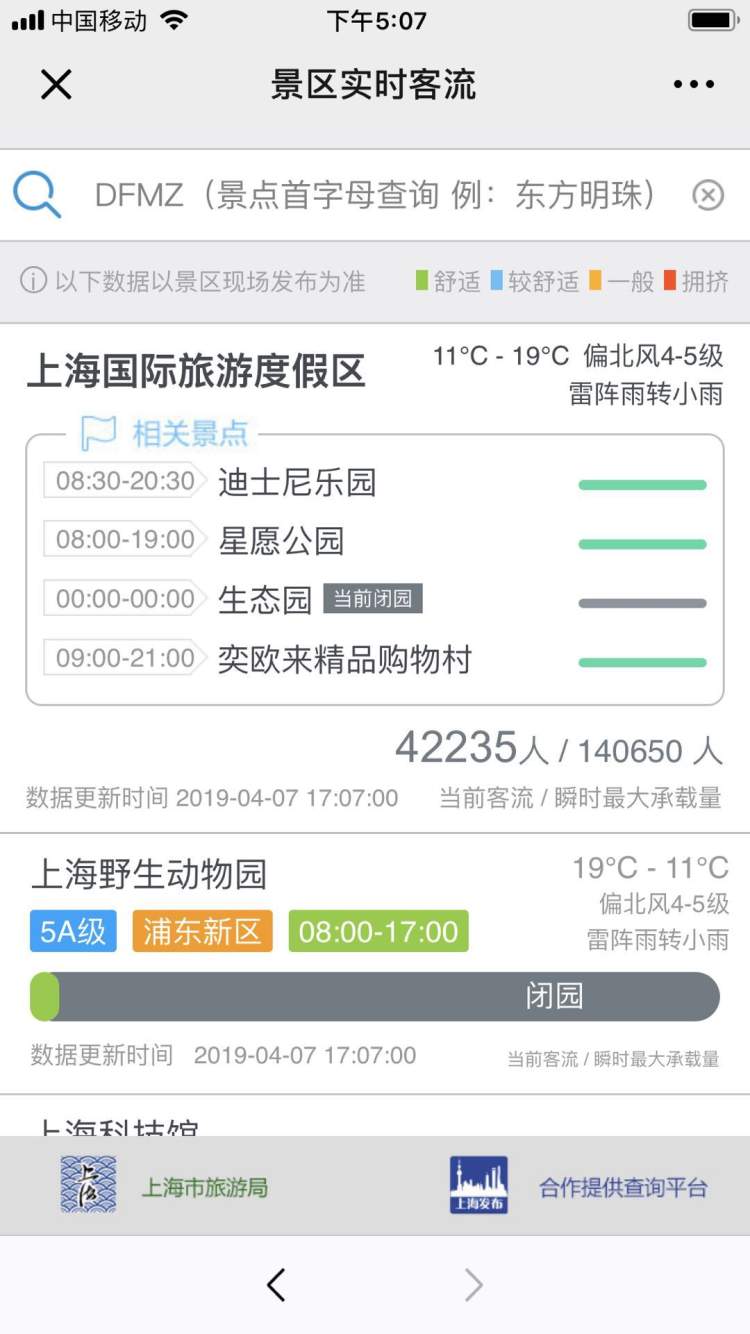View 奕欧来精品购物村 details
This screenshot has width=750, height=1334.
point(345,660)
